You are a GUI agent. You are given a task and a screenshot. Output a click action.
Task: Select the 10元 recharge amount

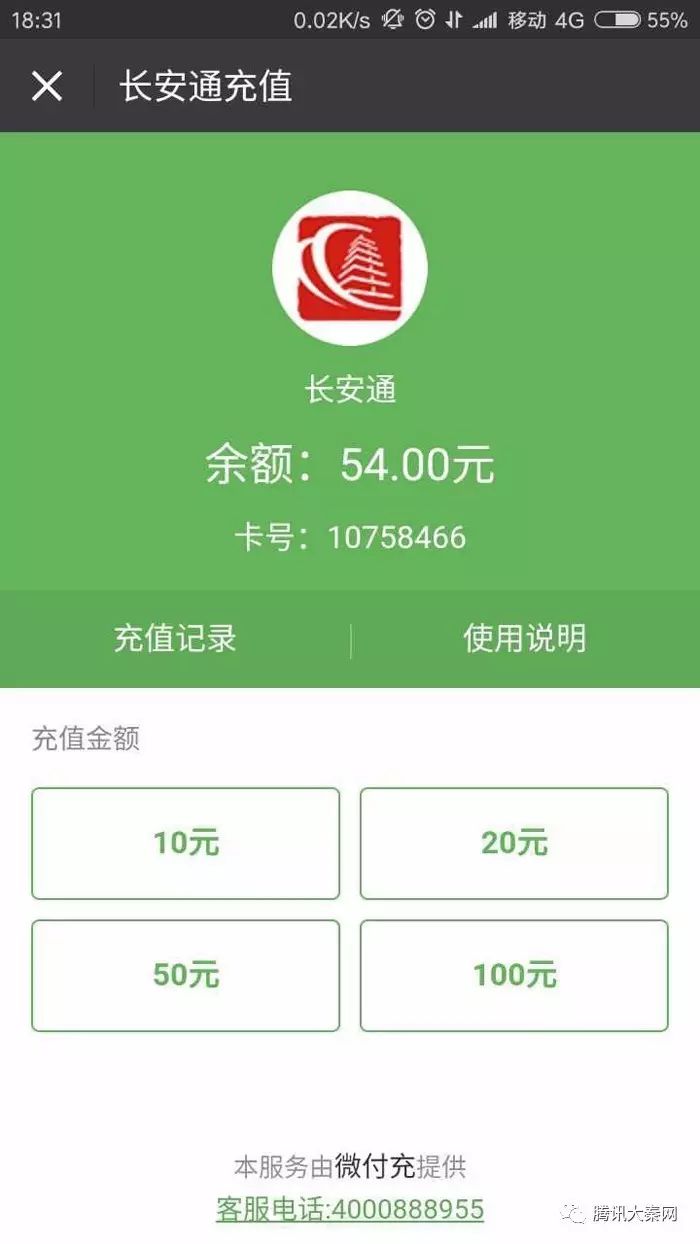coord(186,843)
